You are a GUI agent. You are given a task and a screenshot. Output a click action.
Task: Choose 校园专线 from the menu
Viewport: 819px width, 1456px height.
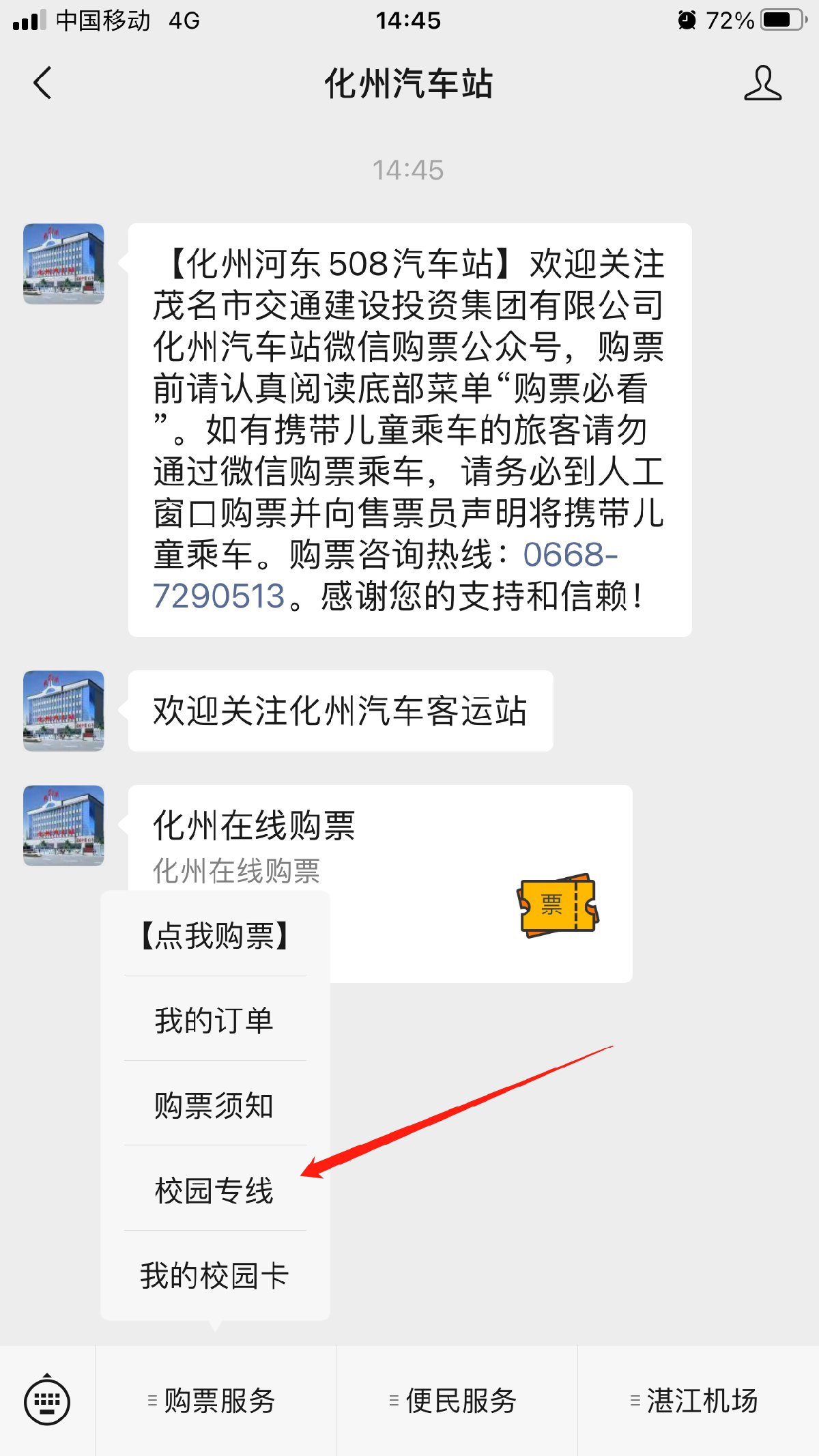214,1191
